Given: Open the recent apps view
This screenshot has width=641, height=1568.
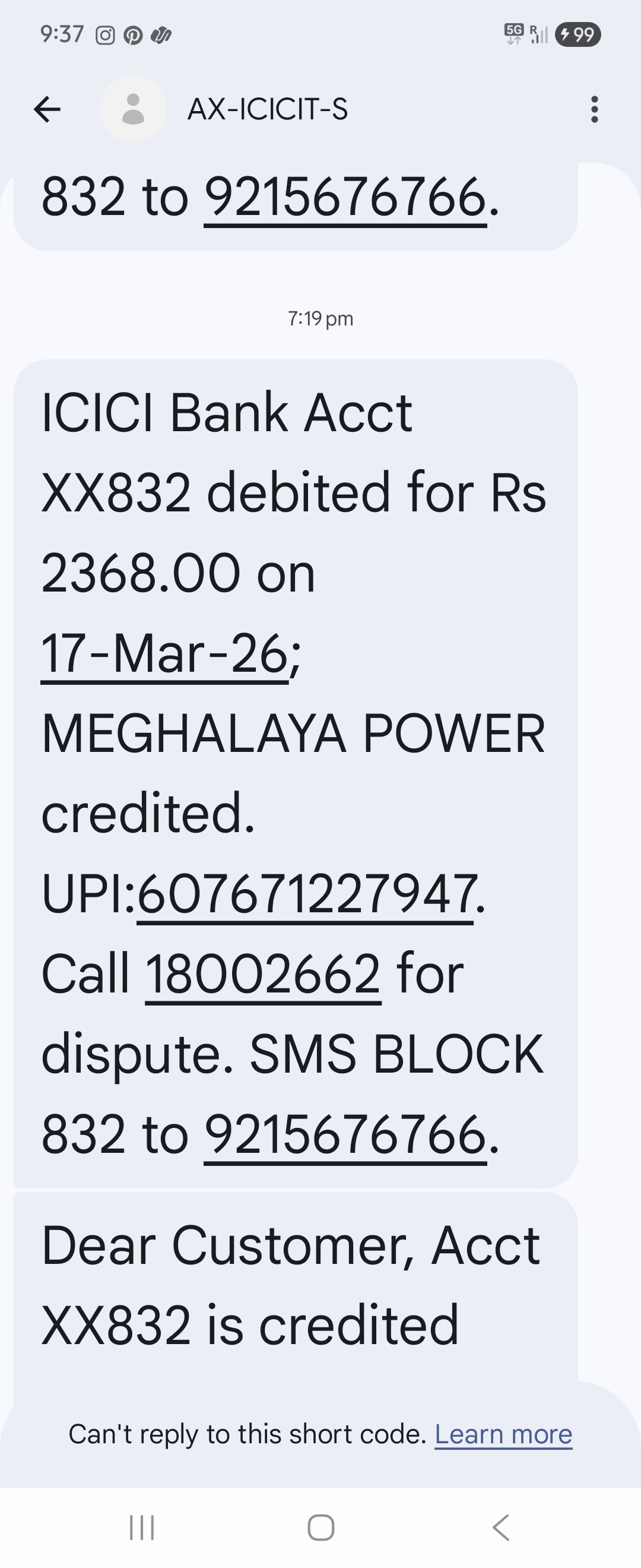Looking at the screenshot, I should (142, 1527).
